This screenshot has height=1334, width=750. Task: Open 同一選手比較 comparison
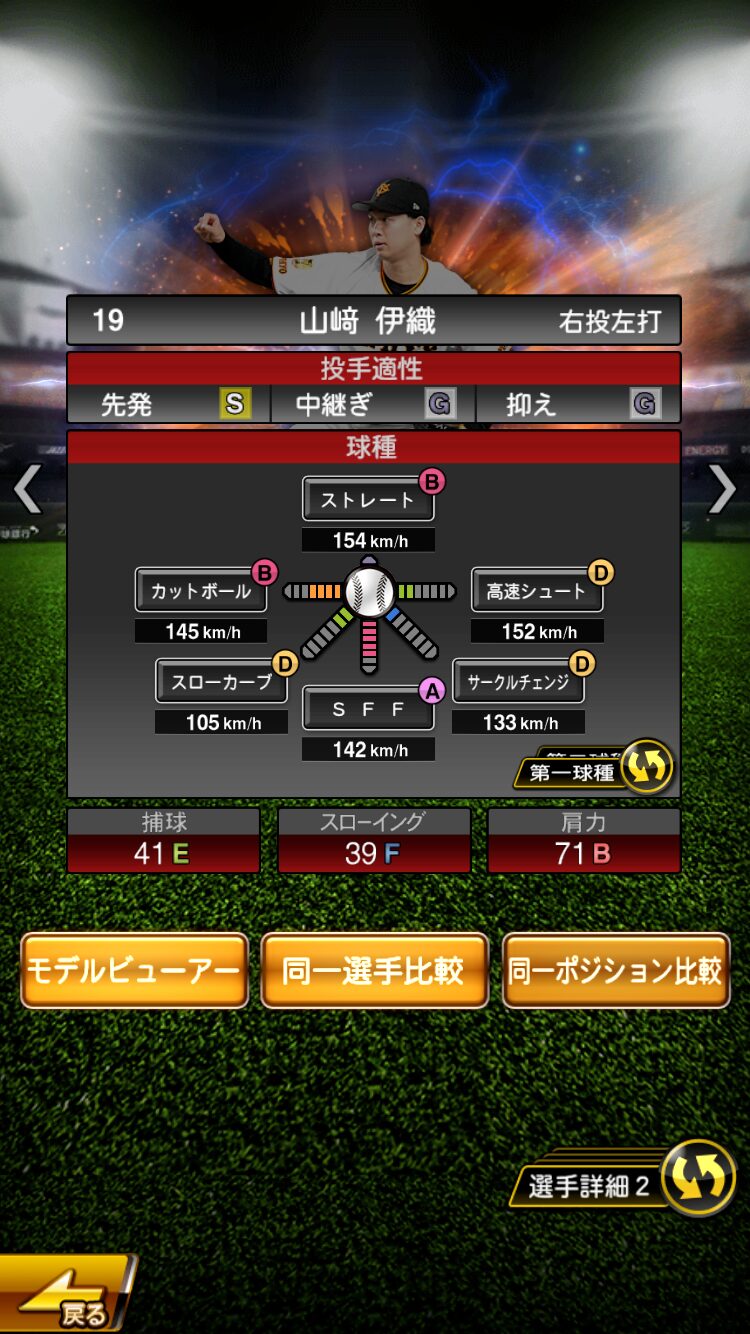pyautogui.click(x=374, y=971)
